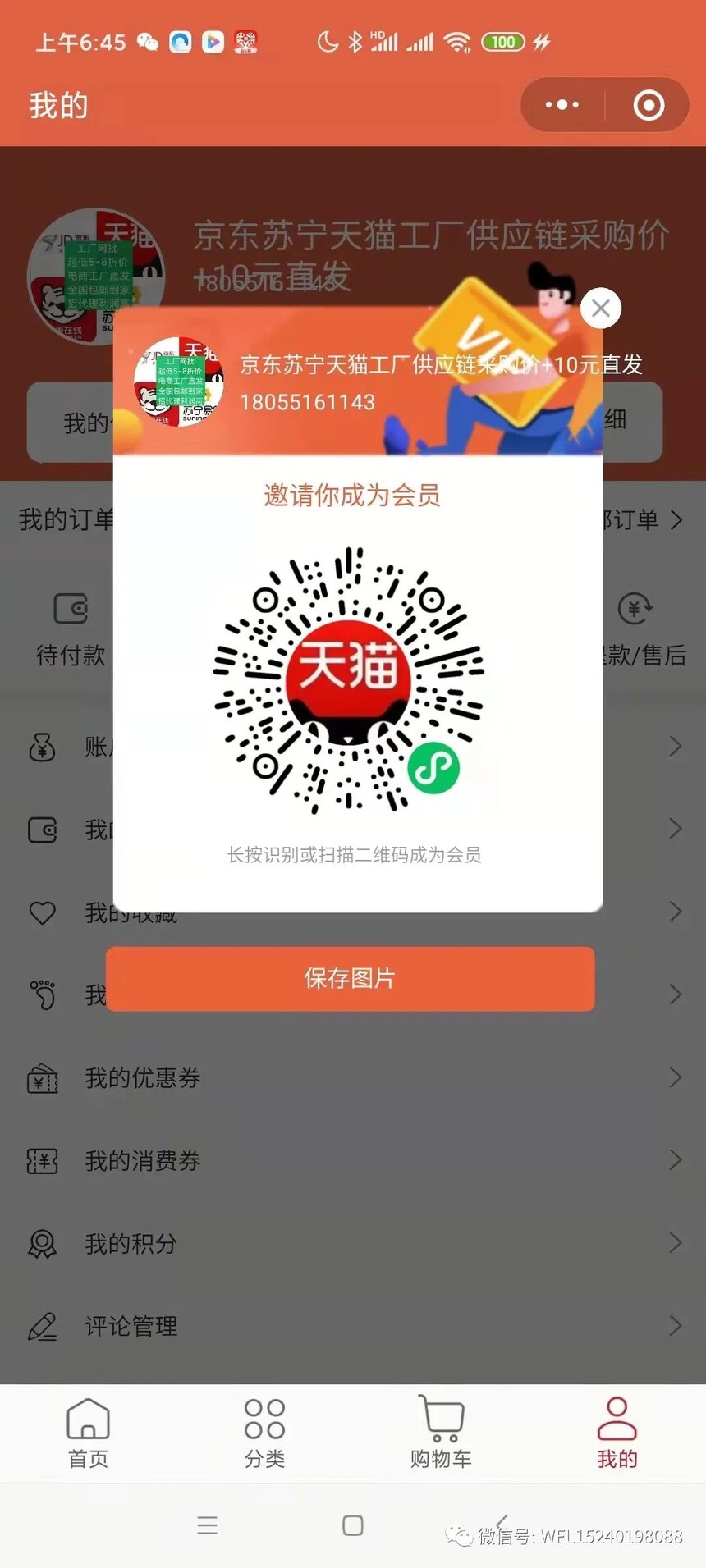Image resolution: width=706 pixels, height=1568 pixels.
Task: Open 我的积分 row
Action: [x=353, y=1243]
